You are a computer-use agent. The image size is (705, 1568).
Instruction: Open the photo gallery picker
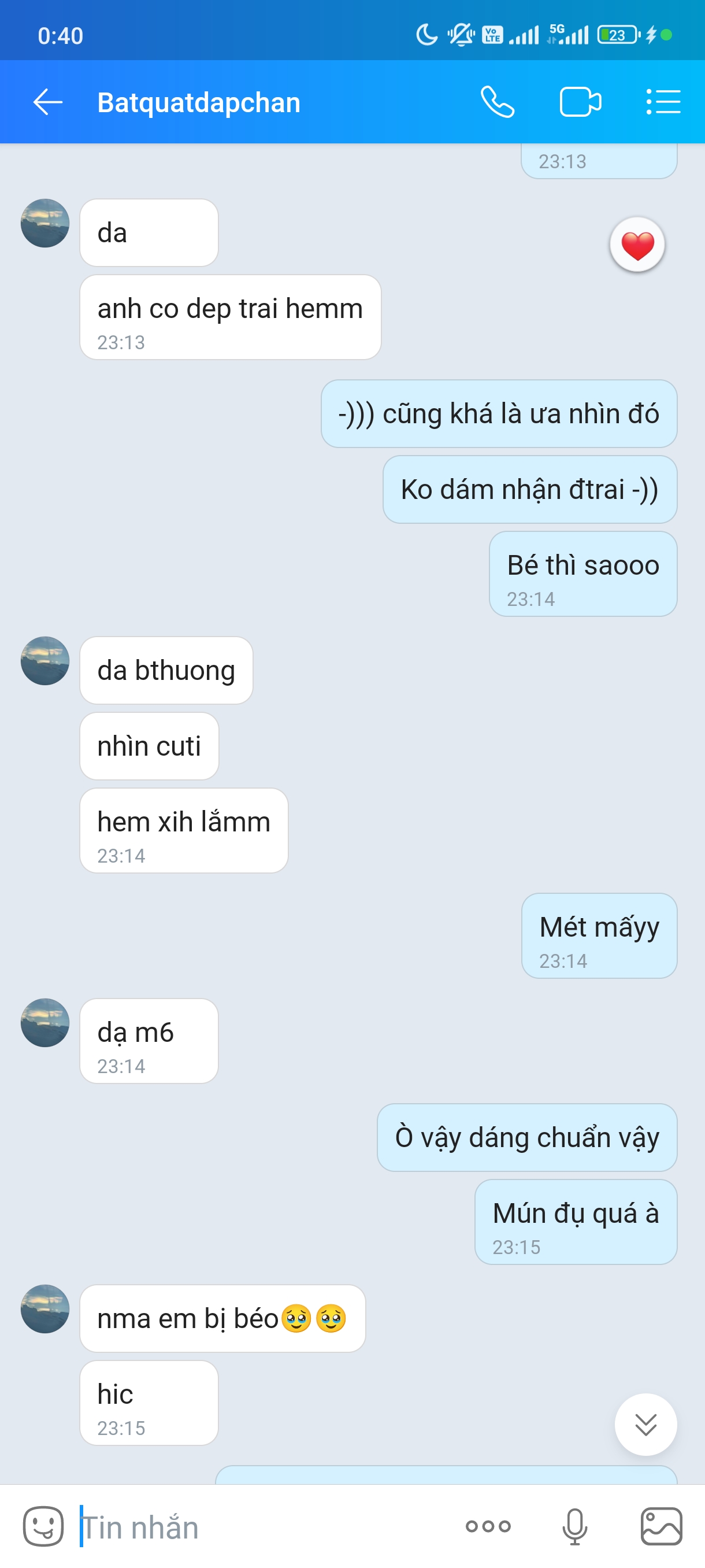(661, 1525)
